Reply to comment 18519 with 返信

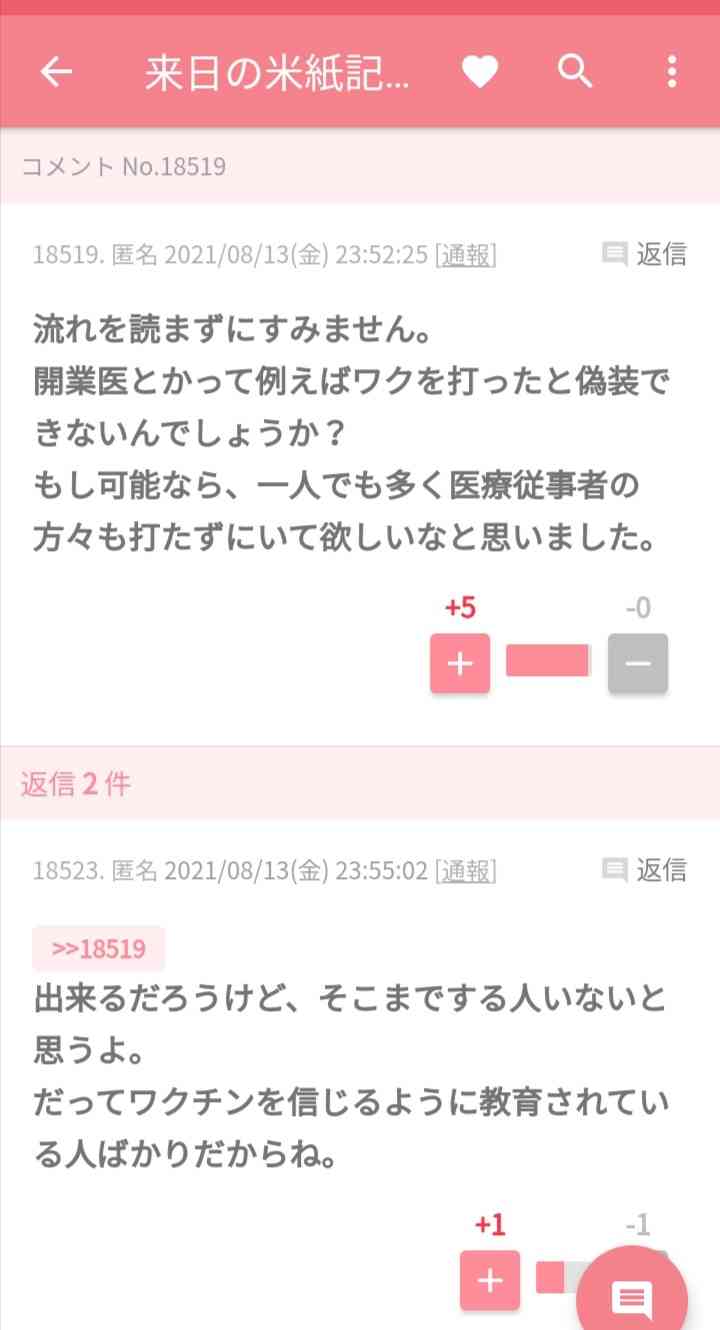[x=645, y=254]
